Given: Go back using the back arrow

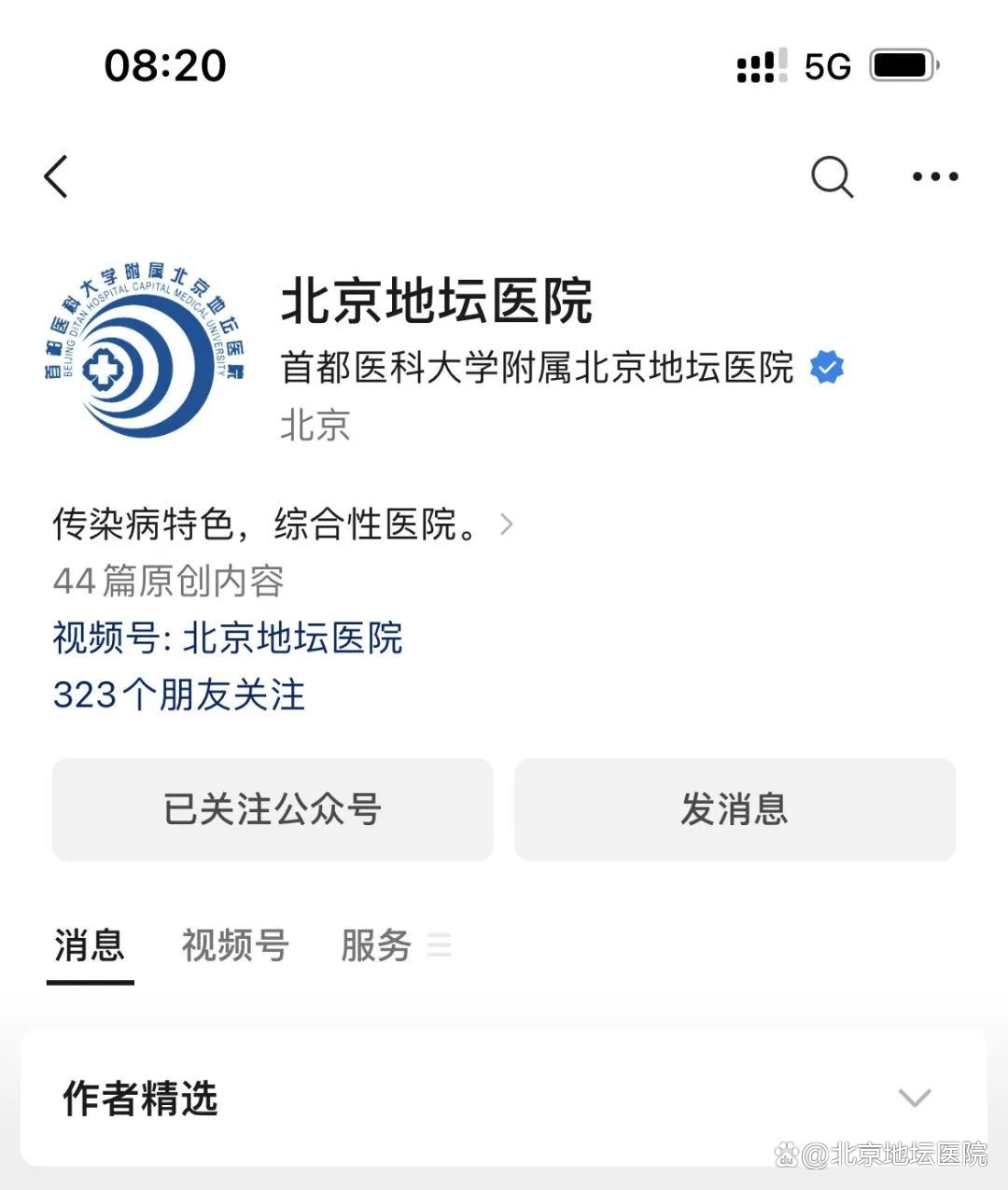Looking at the screenshot, I should [x=57, y=176].
